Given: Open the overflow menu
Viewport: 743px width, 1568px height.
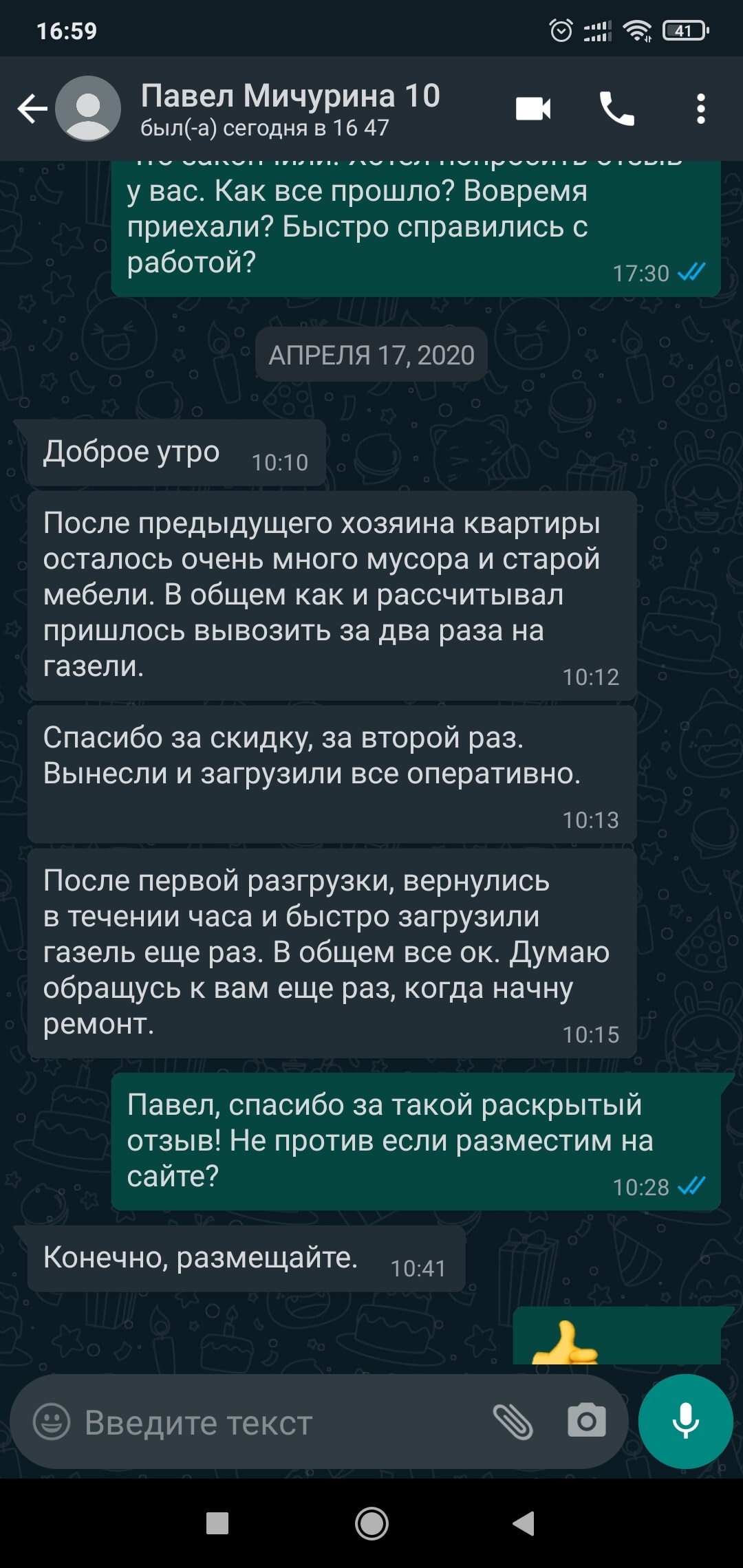Looking at the screenshot, I should point(700,109).
